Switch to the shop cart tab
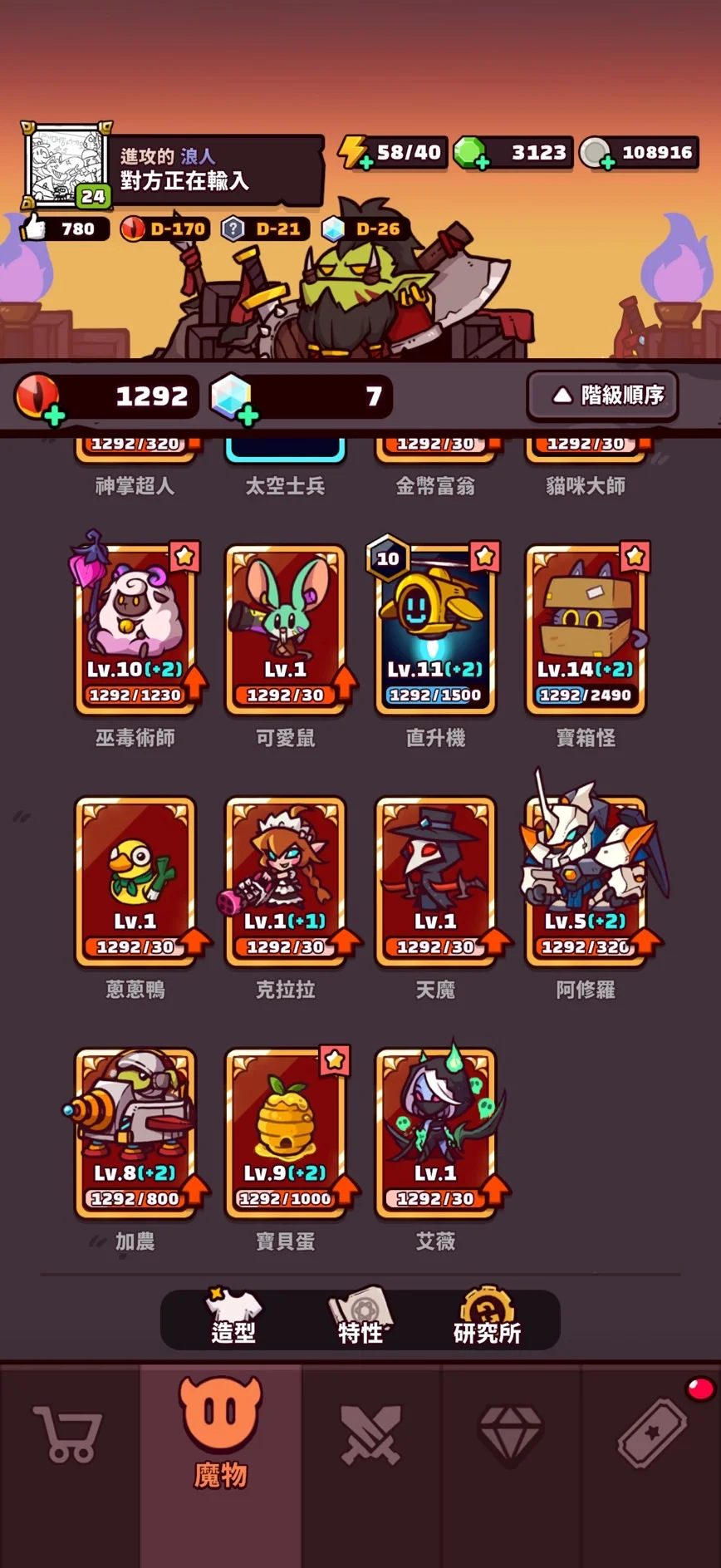 (68, 1434)
